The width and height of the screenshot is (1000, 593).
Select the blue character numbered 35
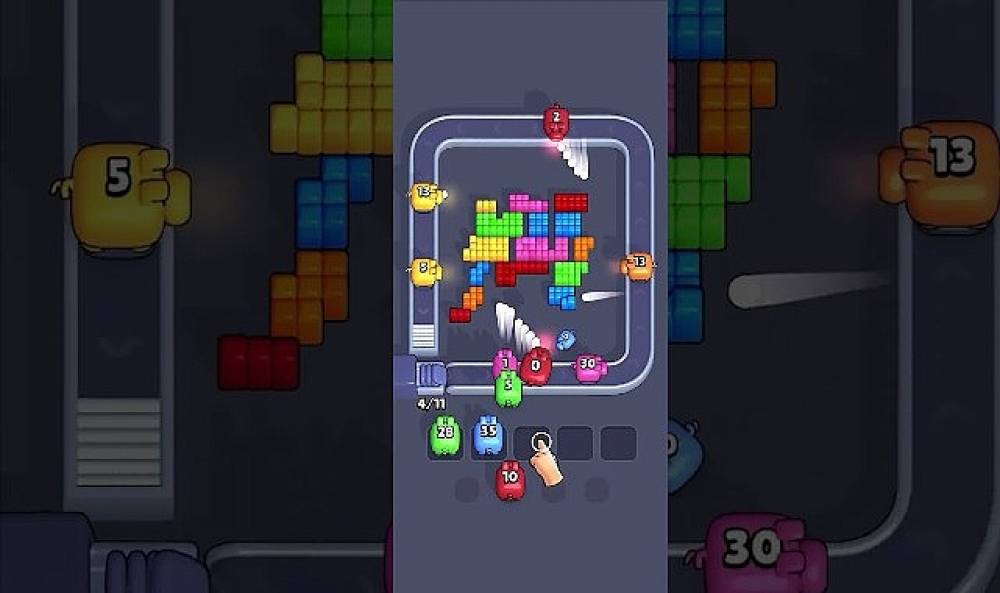point(488,435)
